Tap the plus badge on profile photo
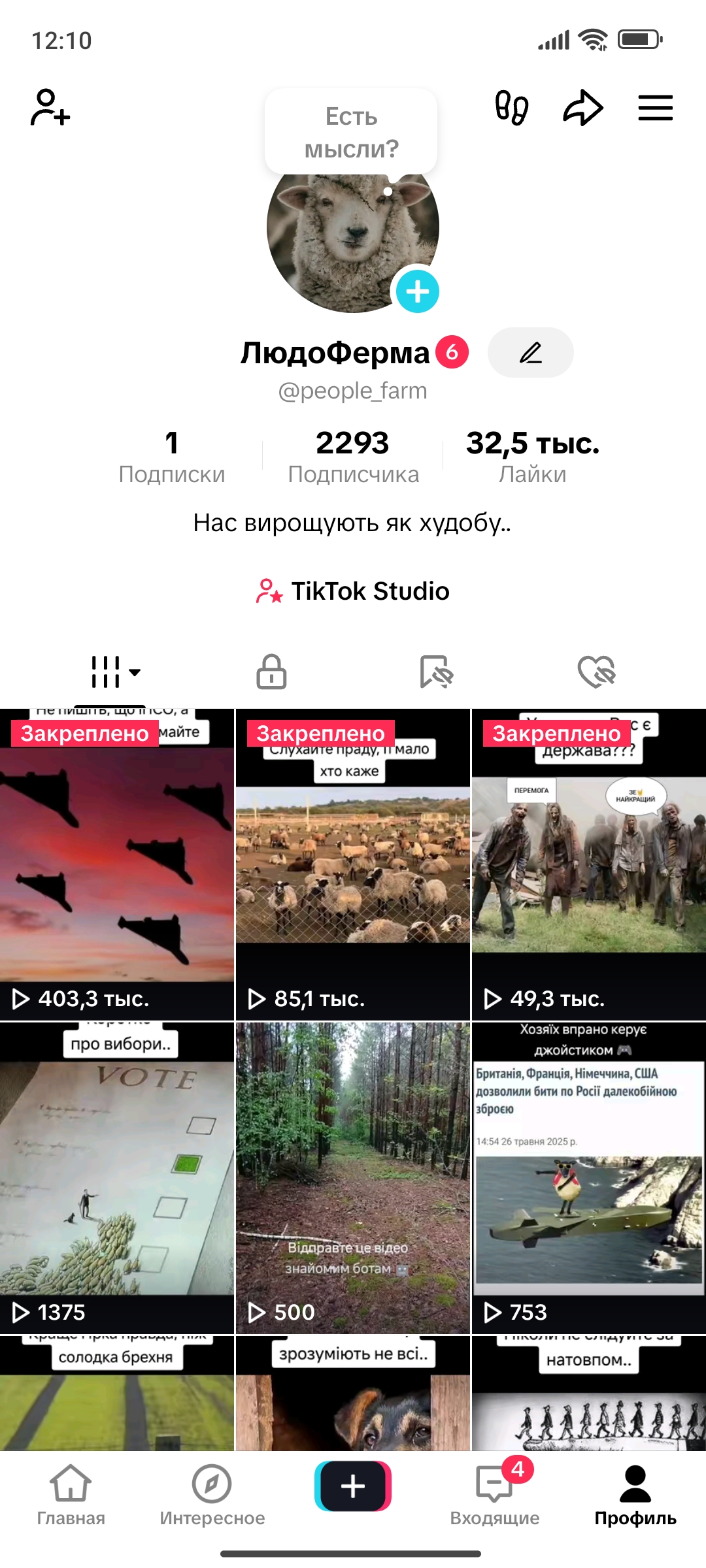The height and width of the screenshot is (1568, 706). click(418, 291)
